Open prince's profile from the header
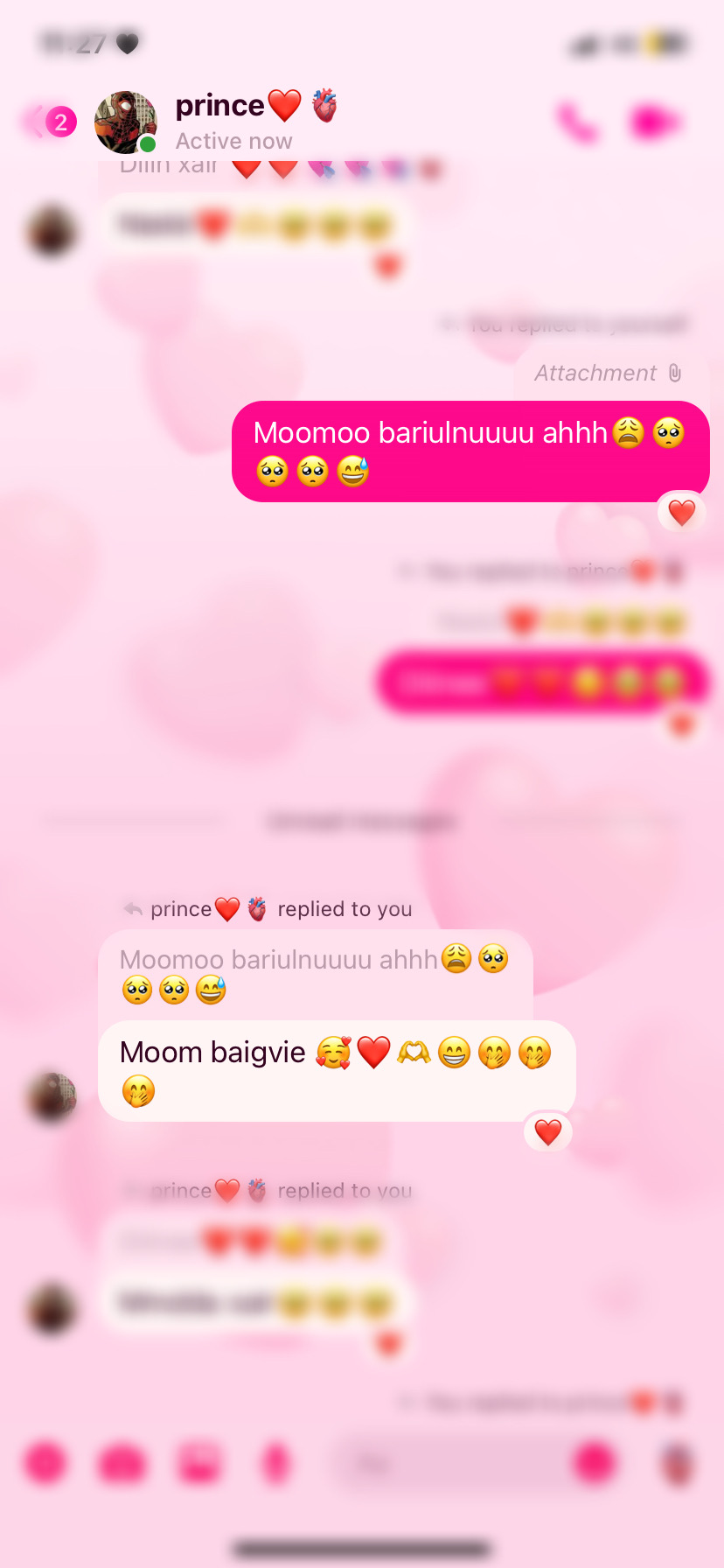The height and width of the screenshot is (1568, 724). click(x=220, y=120)
